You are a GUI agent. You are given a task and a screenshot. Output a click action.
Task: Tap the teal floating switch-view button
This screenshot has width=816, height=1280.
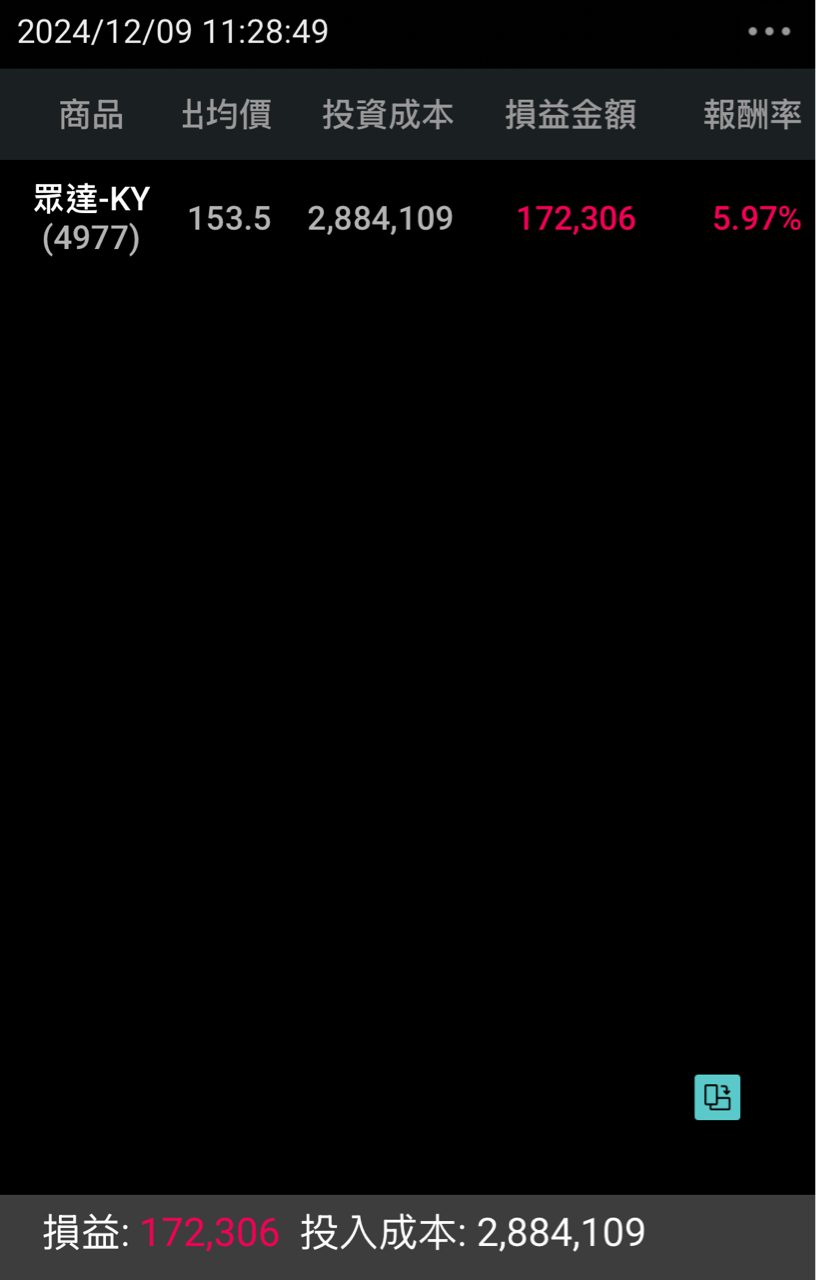tap(717, 1097)
